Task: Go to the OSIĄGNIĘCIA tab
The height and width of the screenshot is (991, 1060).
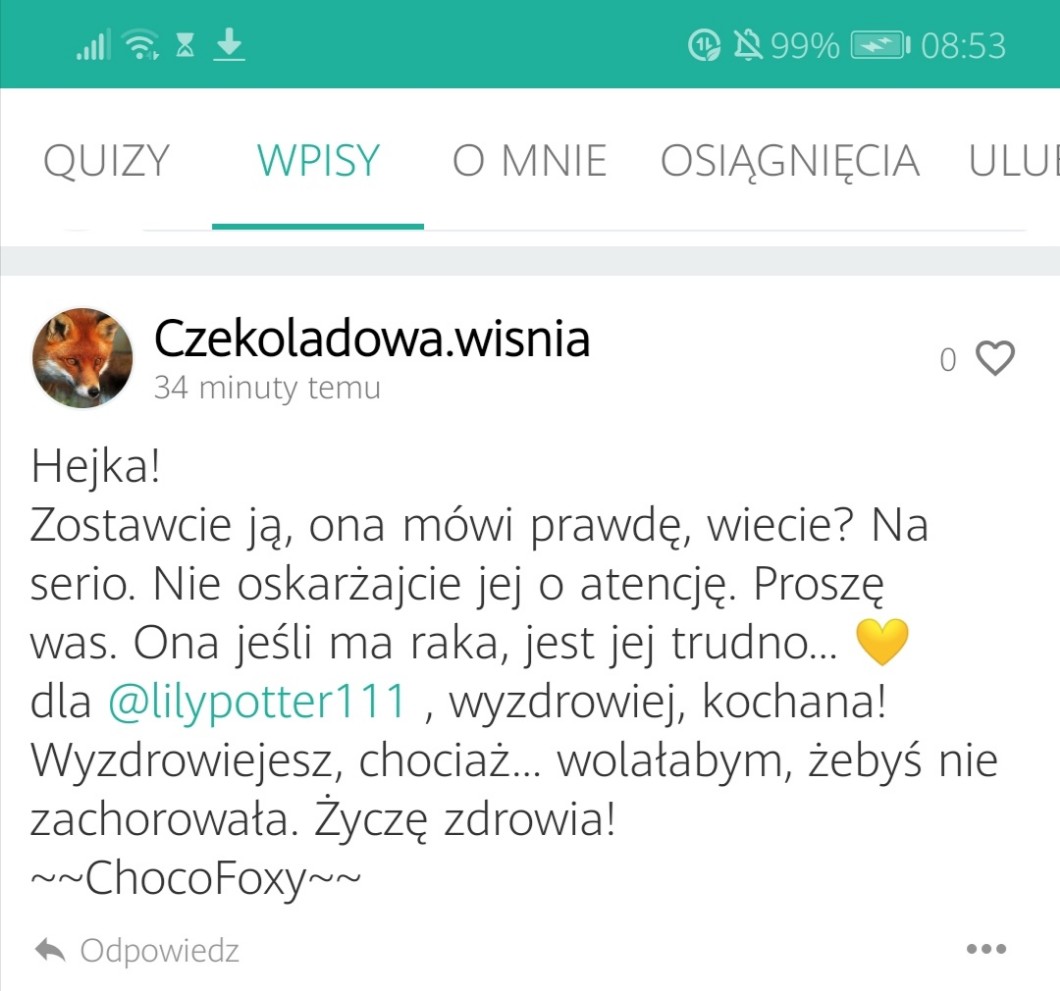Action: point(790,161)
